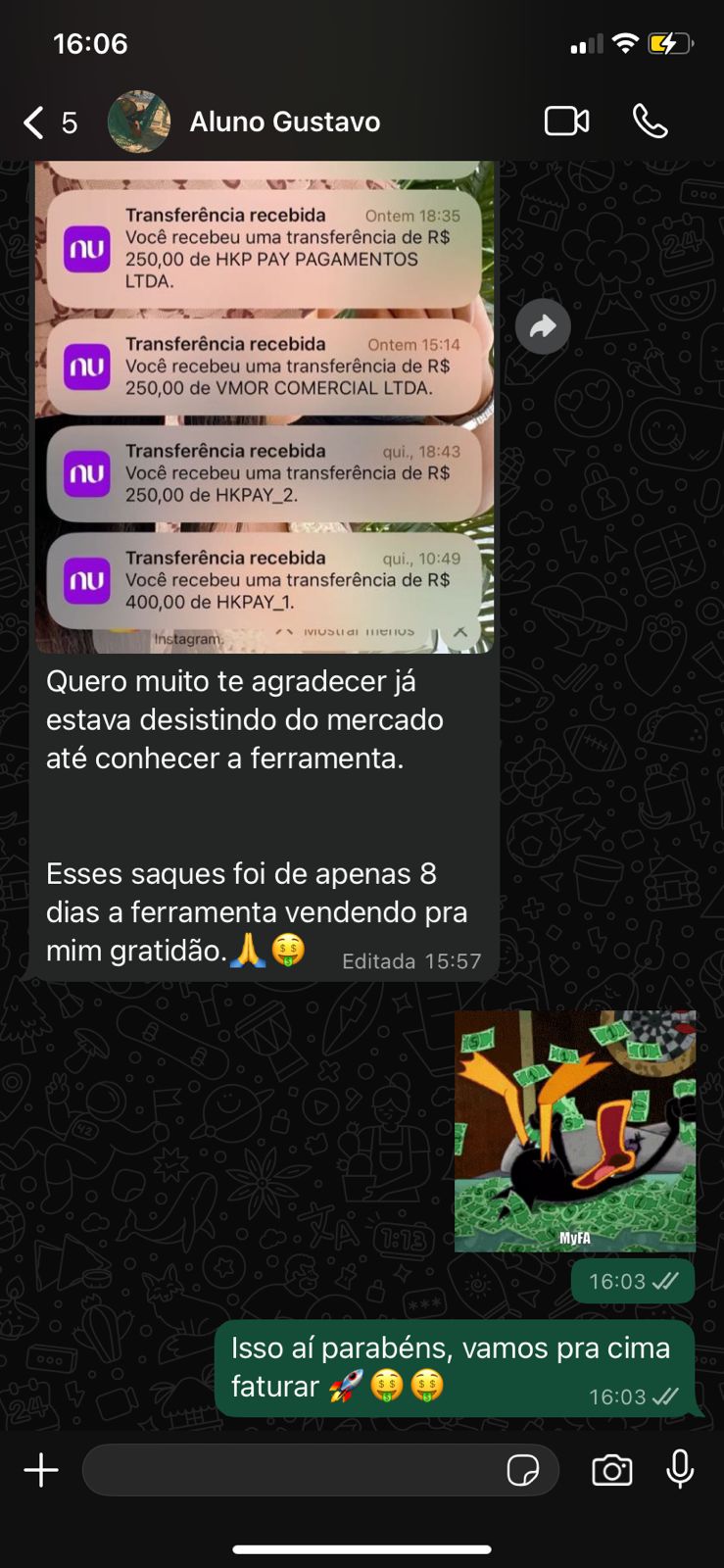
Task: Start a voice call from the chat header
Action: pyautogui.click(x=650, y=121)
